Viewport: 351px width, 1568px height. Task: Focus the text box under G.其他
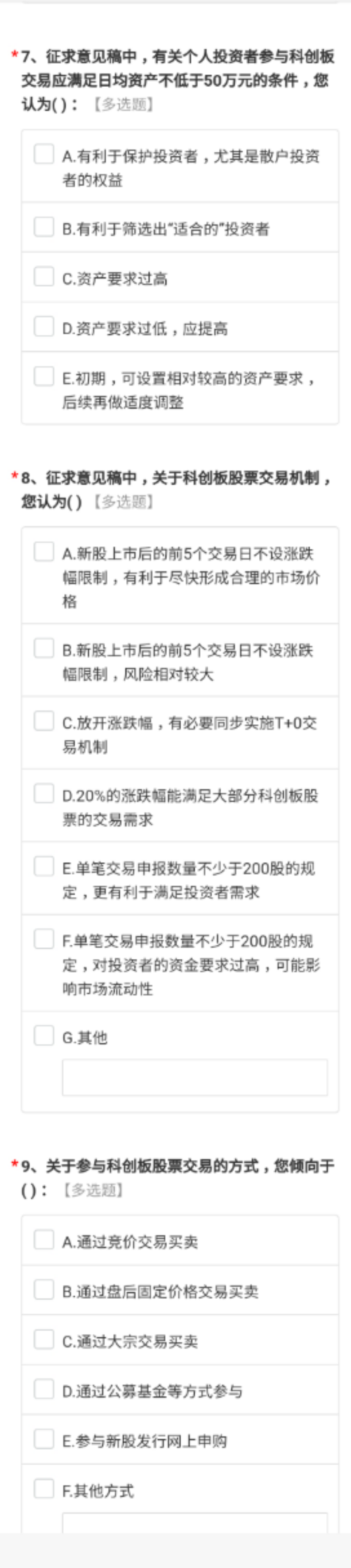(195, 1078)
